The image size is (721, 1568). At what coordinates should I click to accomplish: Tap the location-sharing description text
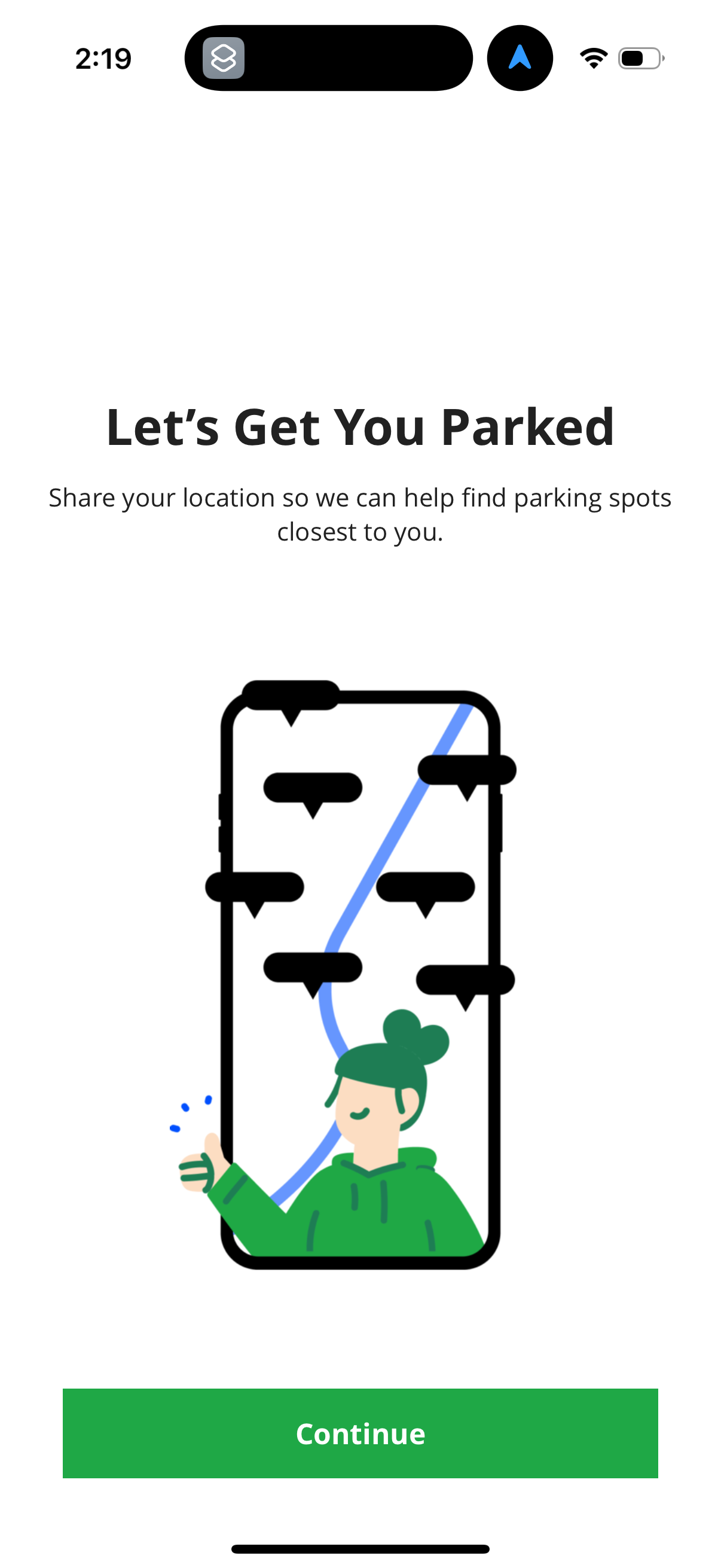[x=360, y=513]
